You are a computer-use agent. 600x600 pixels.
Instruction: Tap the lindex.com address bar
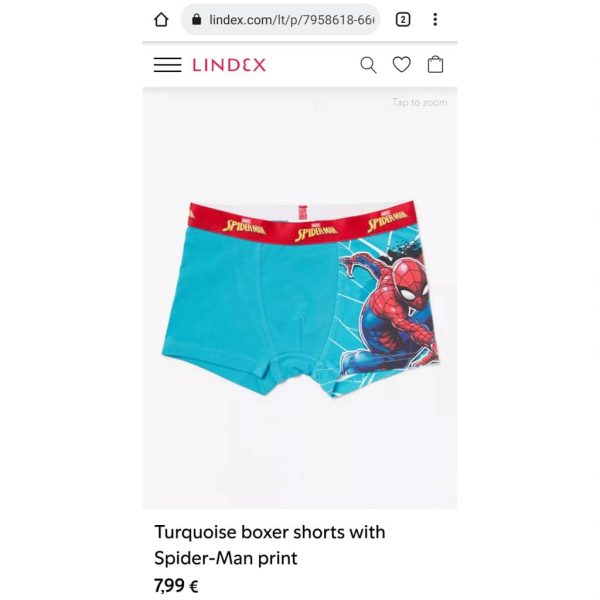[x=280, y=20]
